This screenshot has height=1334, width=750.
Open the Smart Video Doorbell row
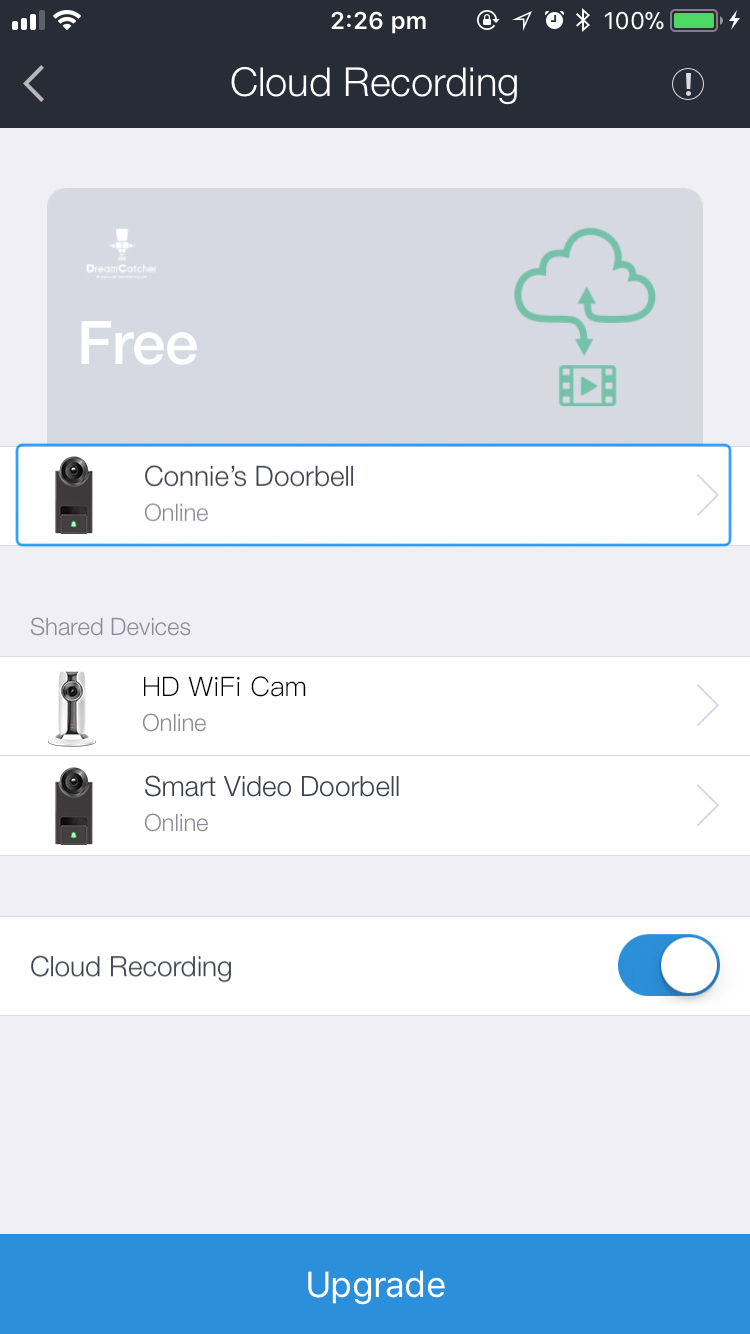[374, 805]
